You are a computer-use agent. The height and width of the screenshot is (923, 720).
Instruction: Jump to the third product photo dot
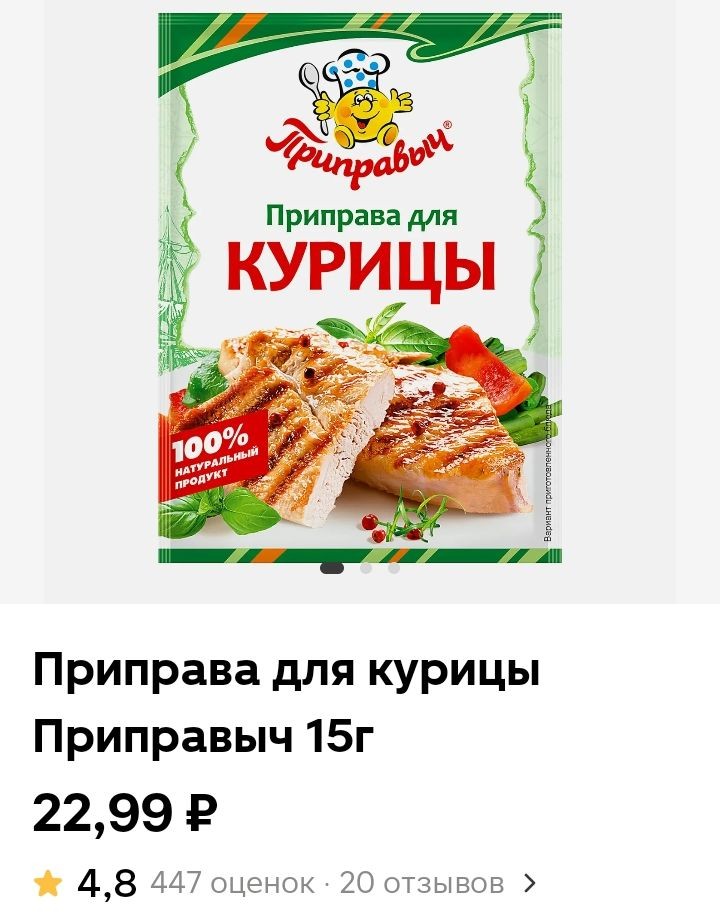click(394, 568)
